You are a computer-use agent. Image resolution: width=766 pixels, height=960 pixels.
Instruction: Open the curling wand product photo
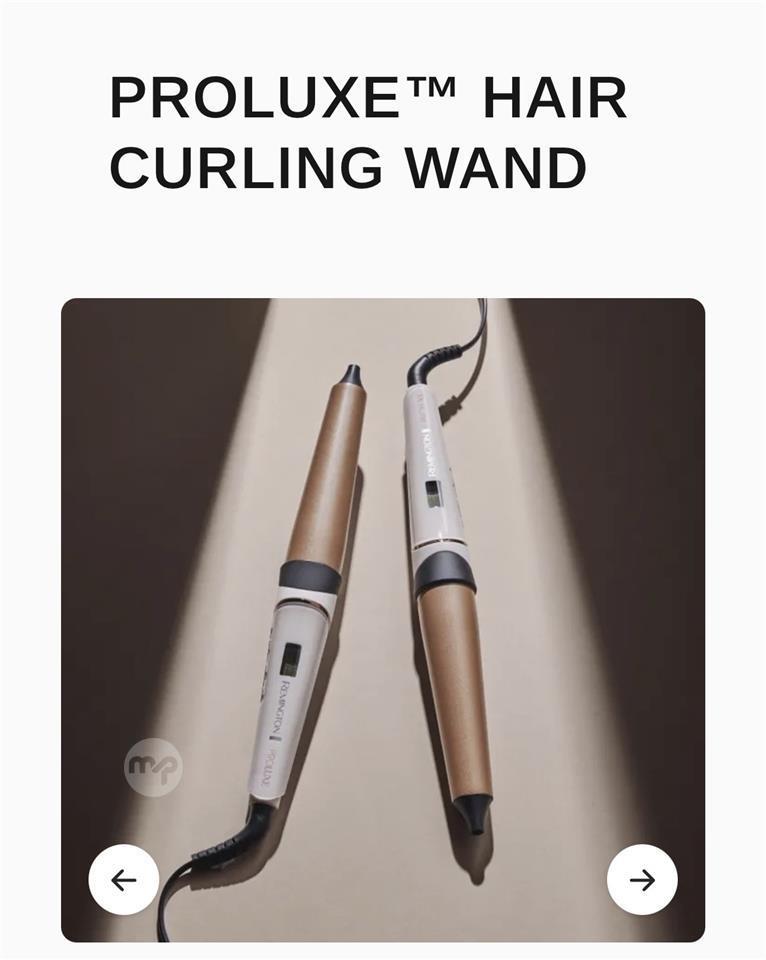click(383, 620)
